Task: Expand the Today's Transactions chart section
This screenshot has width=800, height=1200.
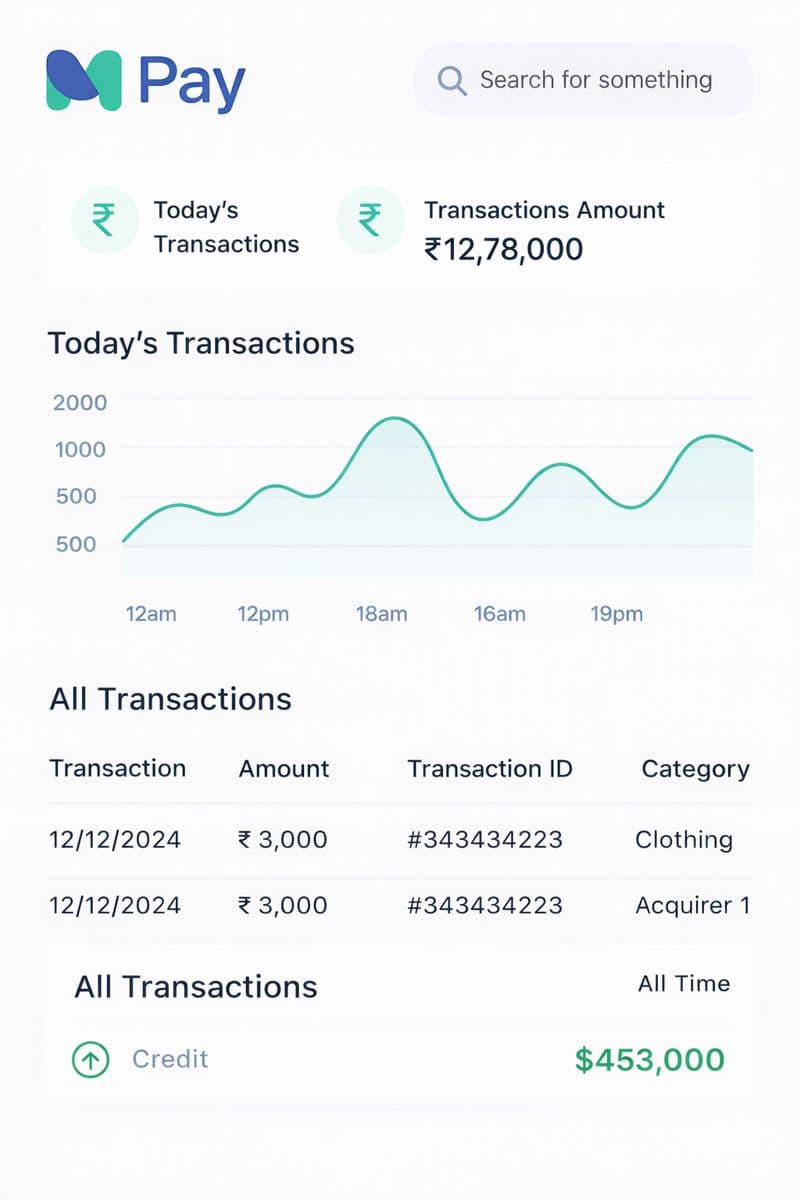Action: tap(200, 343)
